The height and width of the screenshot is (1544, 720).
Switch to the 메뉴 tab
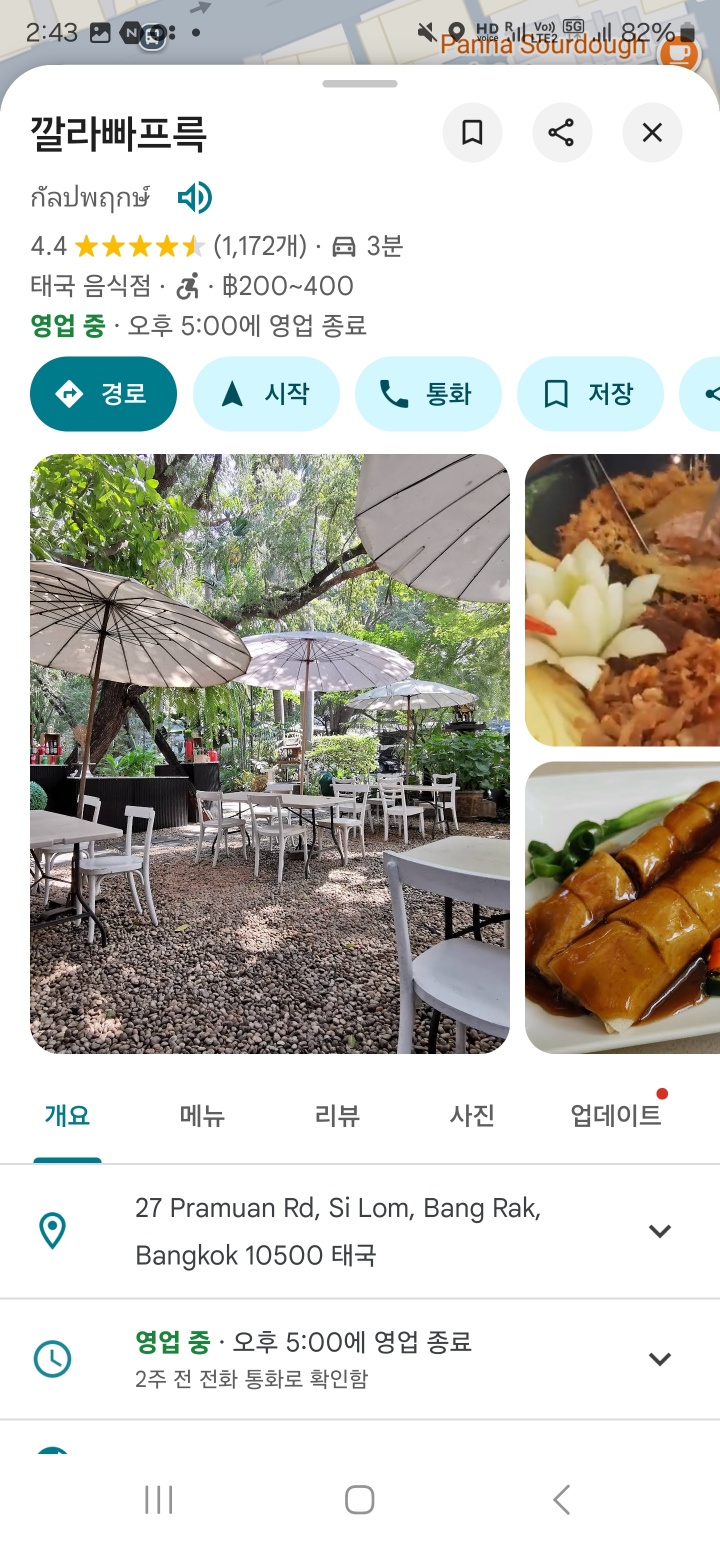[202, 1115]
